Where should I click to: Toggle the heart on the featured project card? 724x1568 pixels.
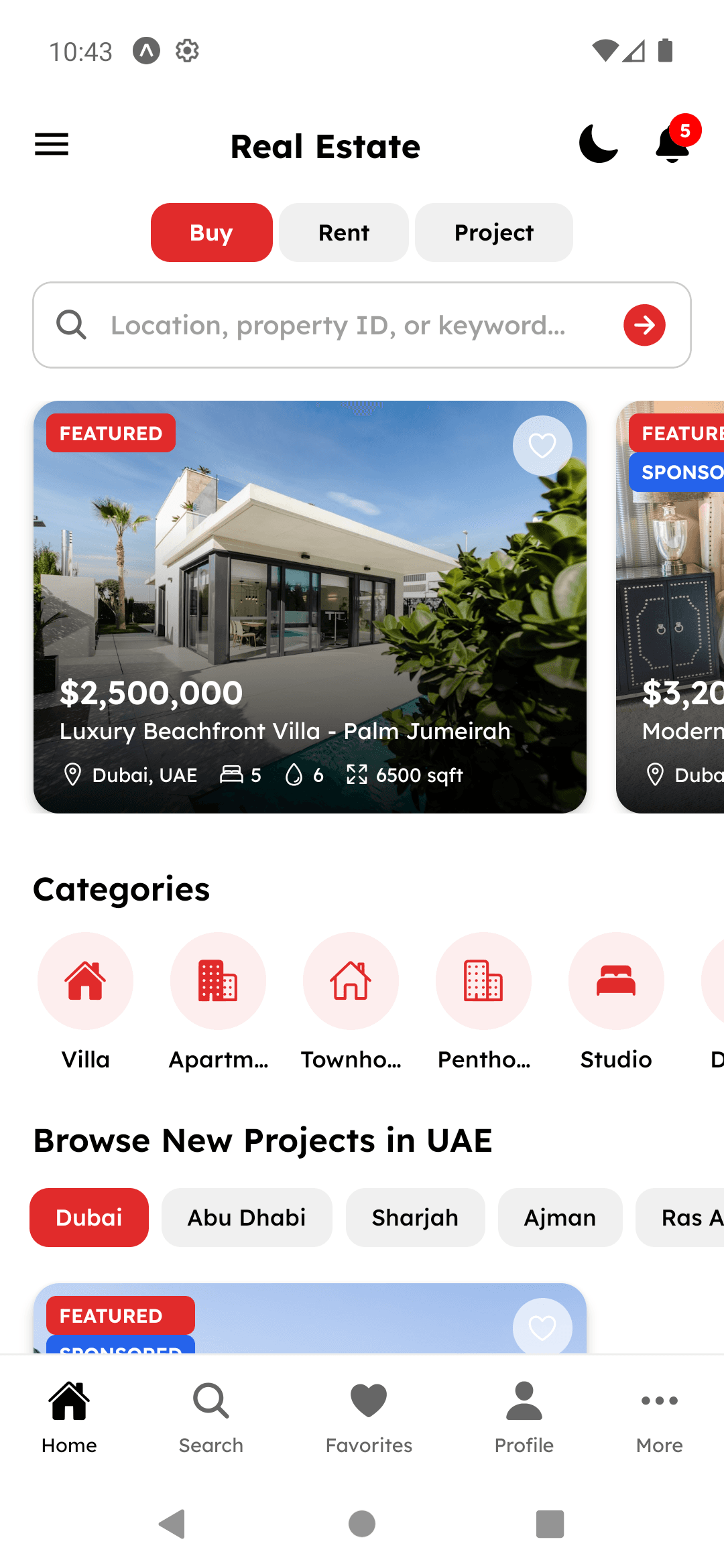[542, 1326]
